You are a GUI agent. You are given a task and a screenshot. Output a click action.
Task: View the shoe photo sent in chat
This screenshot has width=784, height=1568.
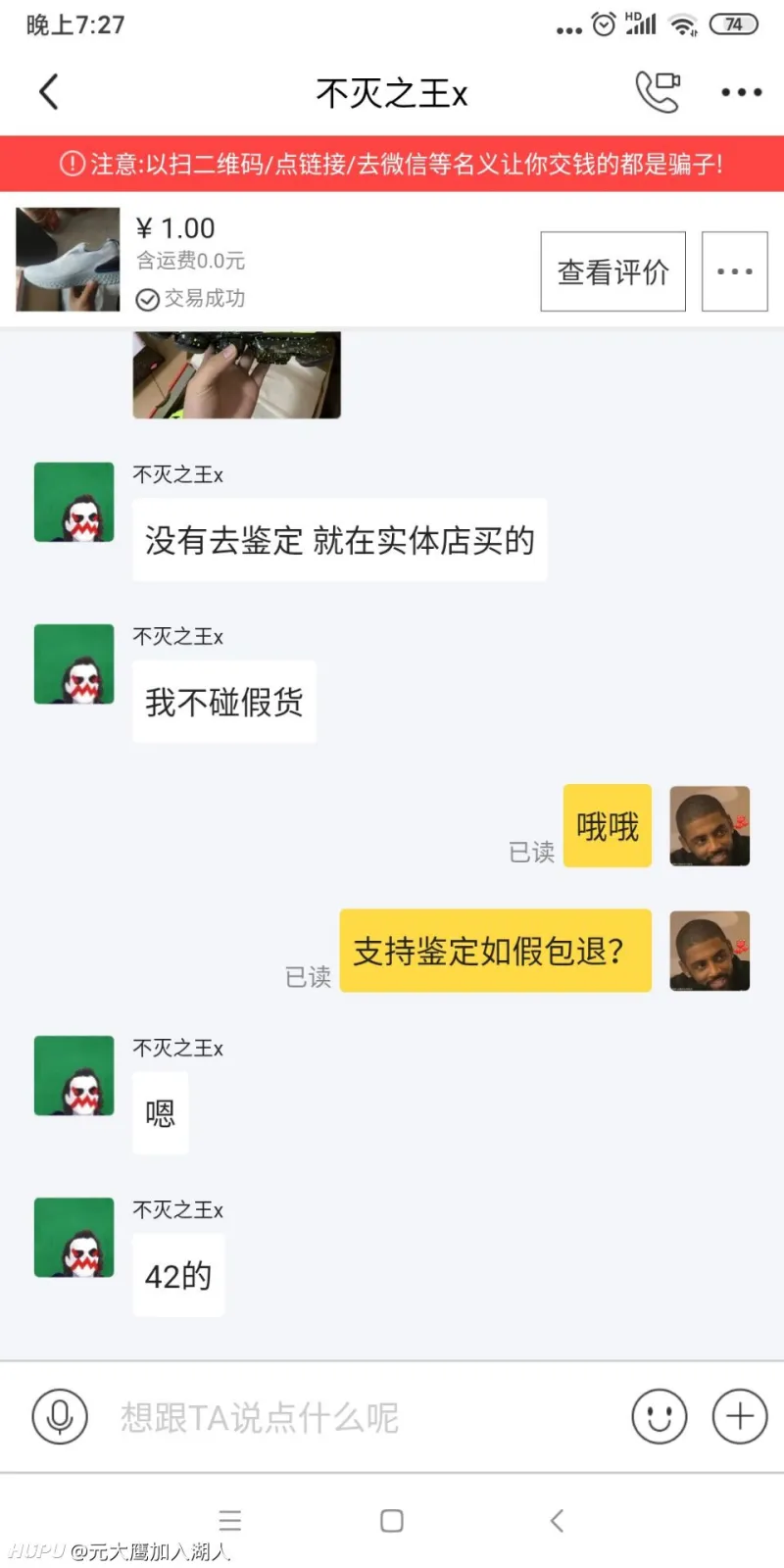tap(236, 374)
